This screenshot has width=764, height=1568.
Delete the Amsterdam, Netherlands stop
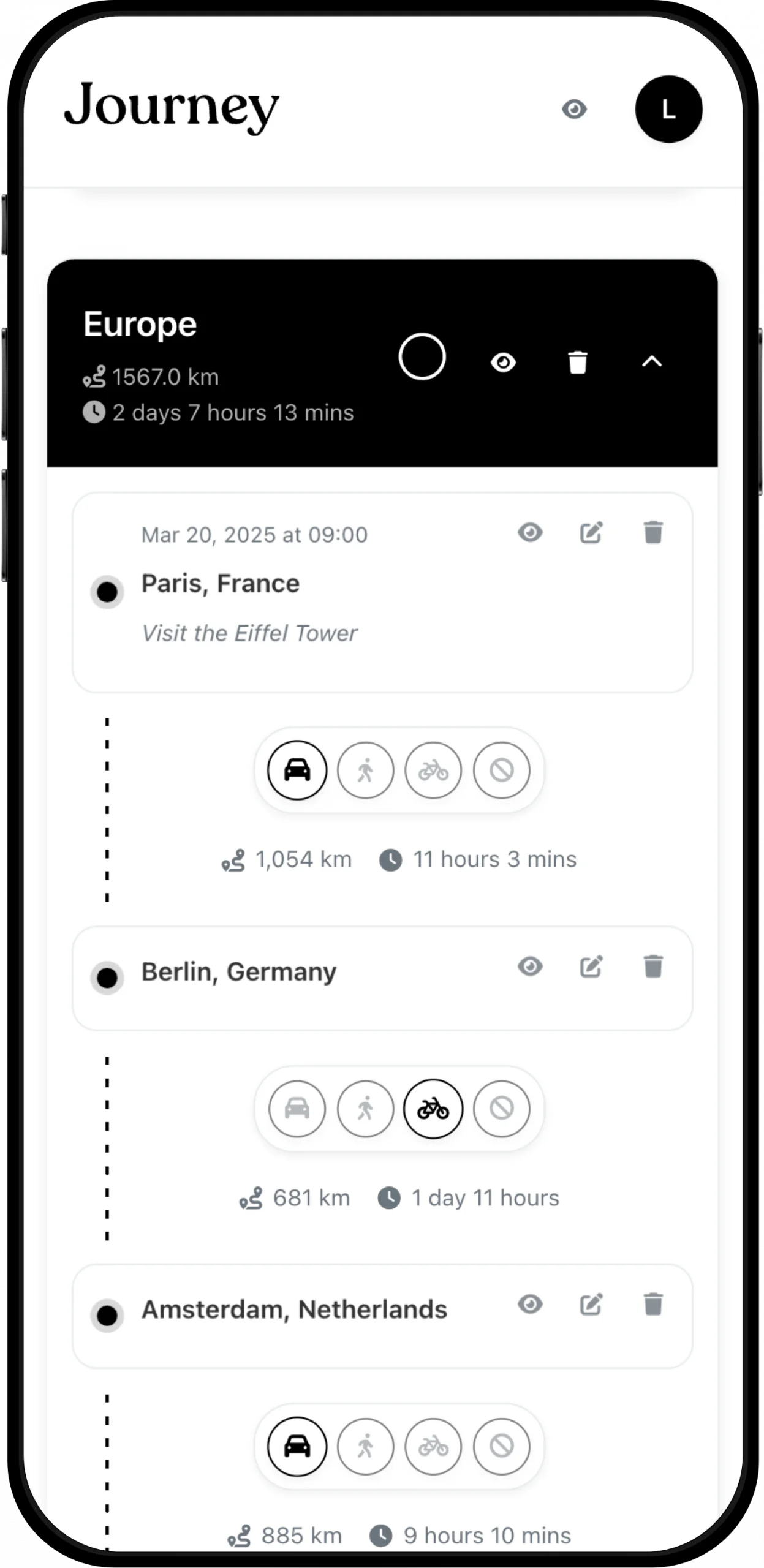(653, 1303)
